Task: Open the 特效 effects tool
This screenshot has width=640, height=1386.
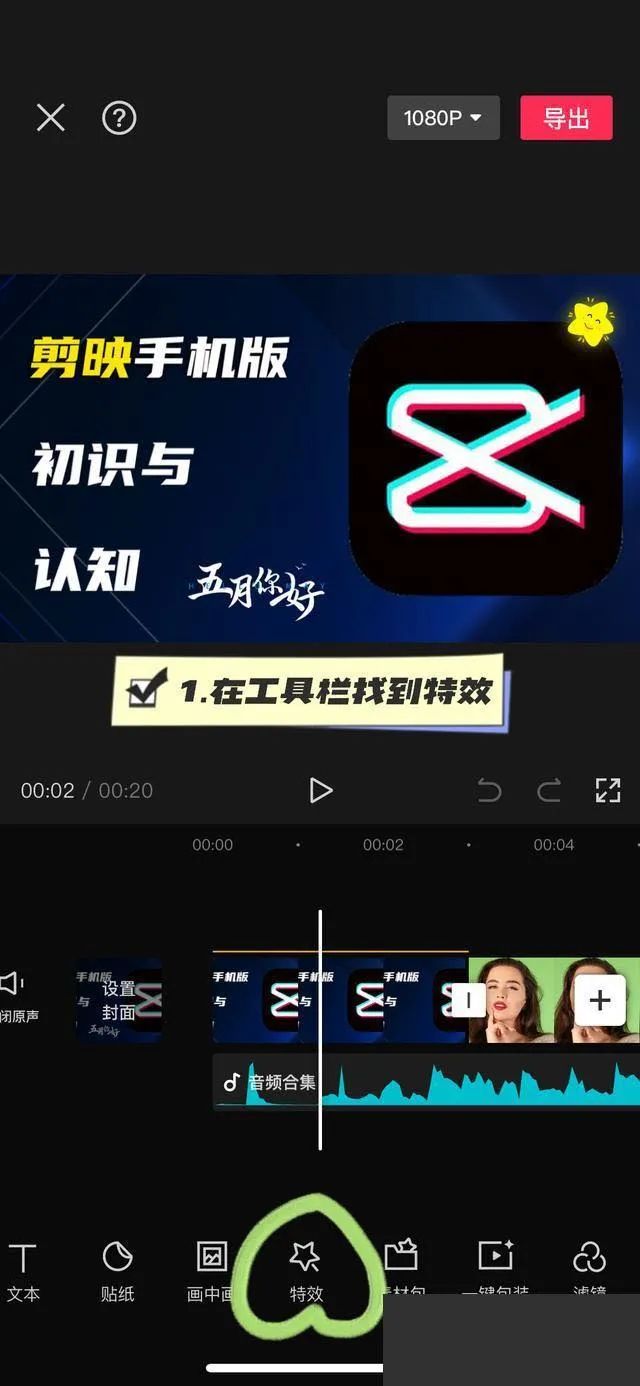Action: [x=305, y=1270]
